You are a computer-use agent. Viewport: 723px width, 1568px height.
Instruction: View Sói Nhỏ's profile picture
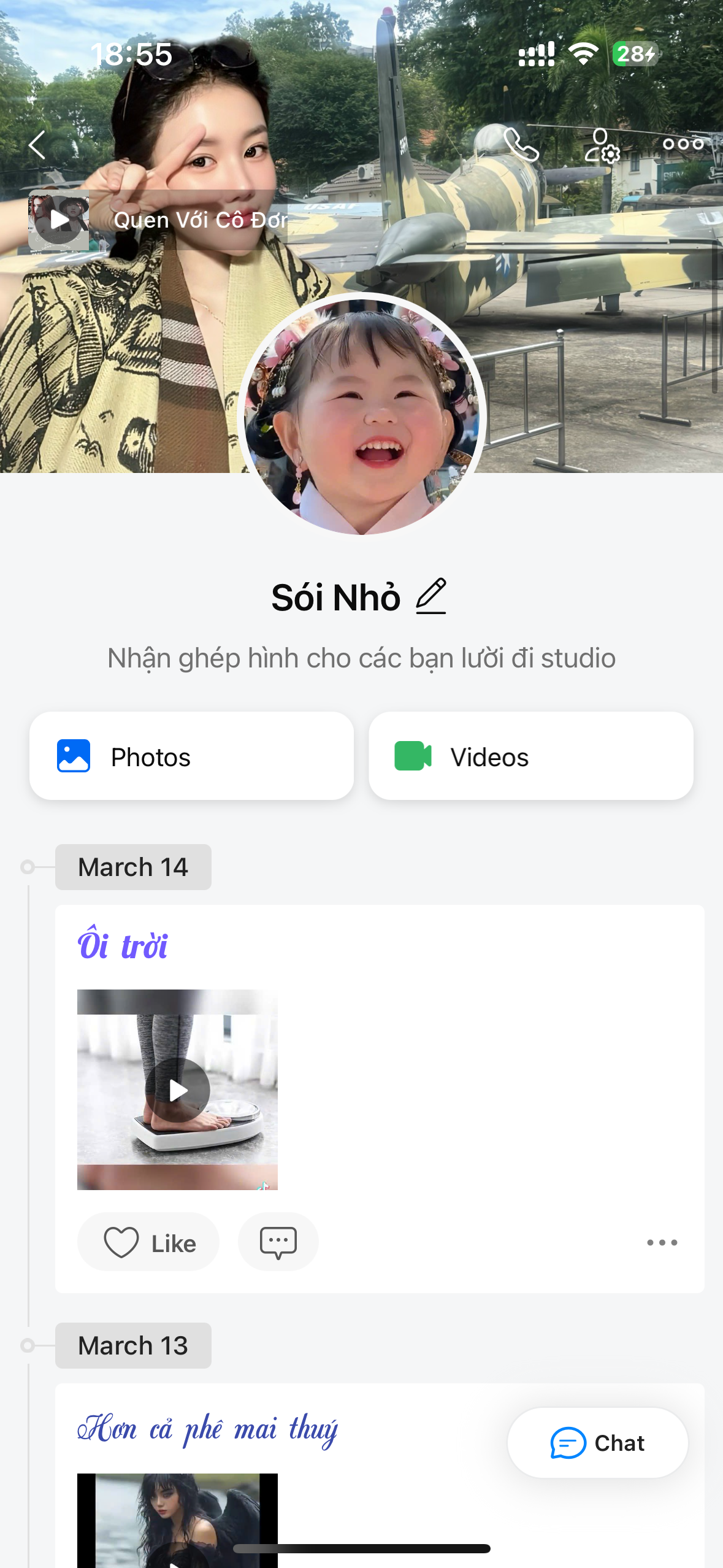pos(362,415)
